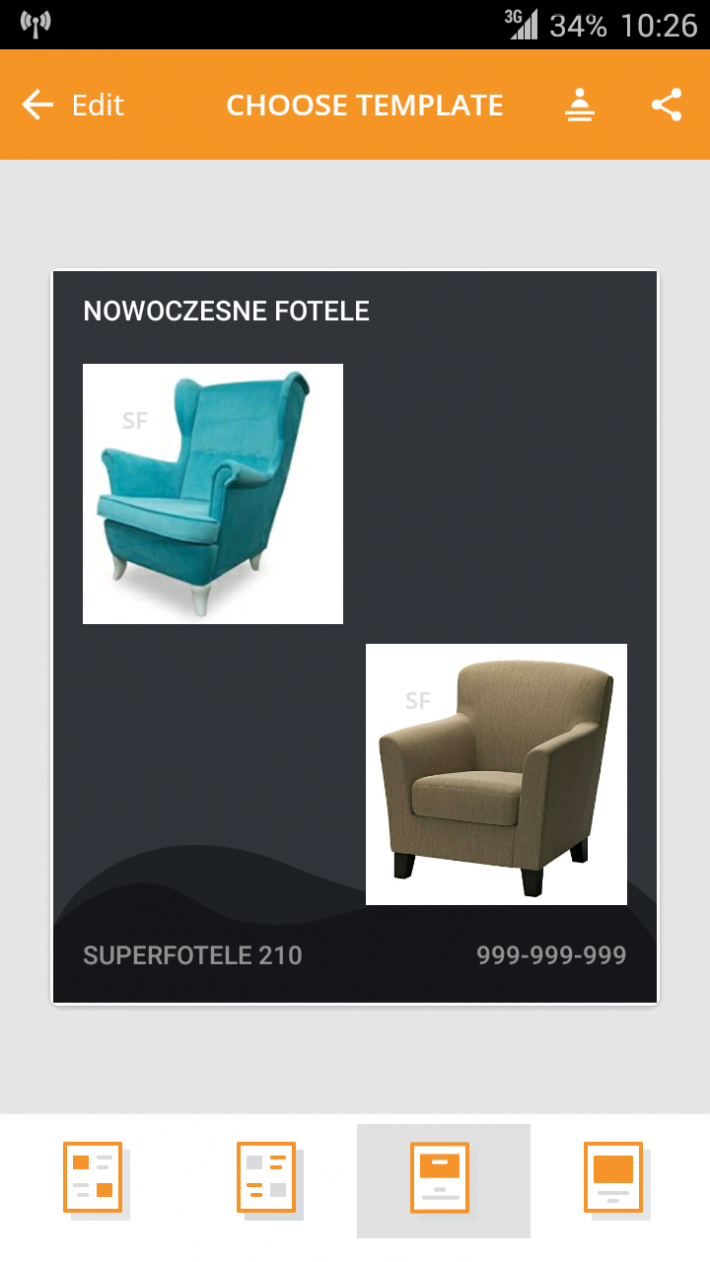
Task: Share the flyer
Action: click(x=666, y=105)
